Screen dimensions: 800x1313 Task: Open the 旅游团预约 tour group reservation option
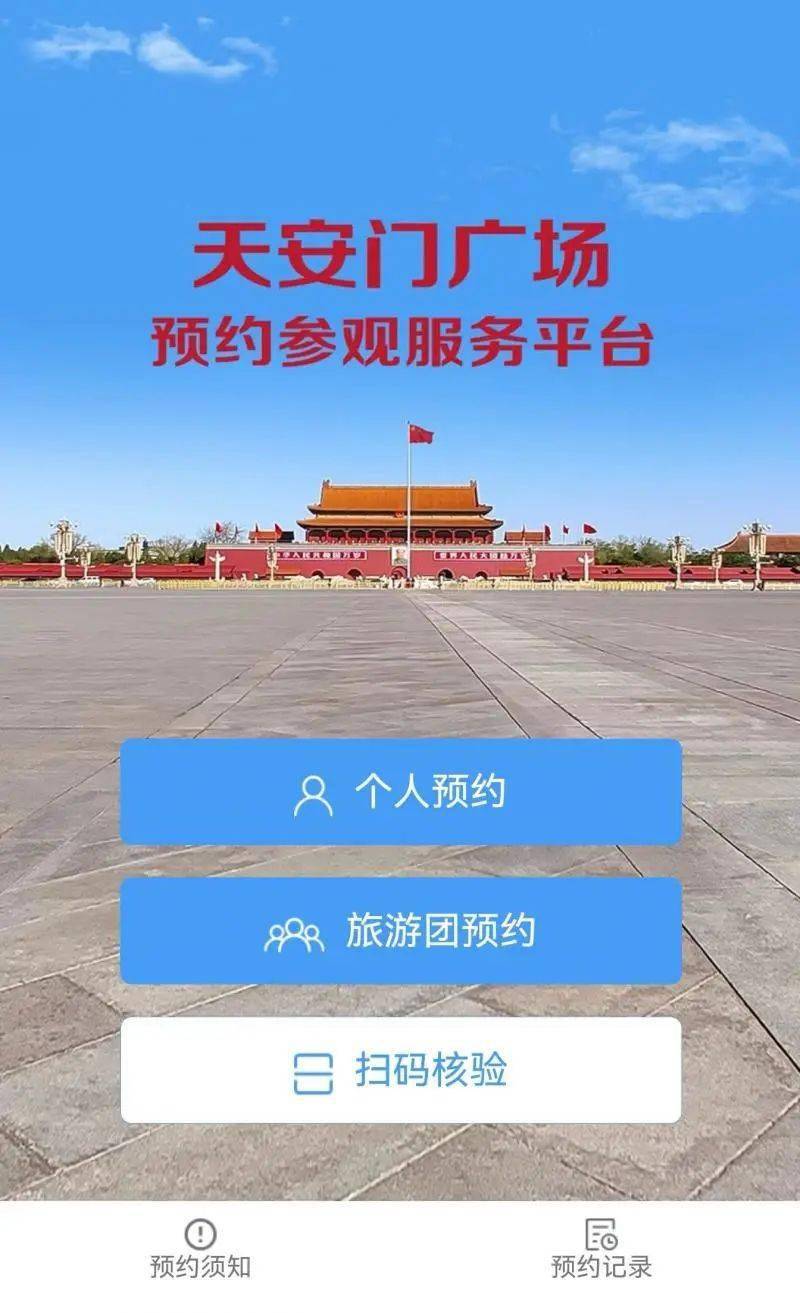pyautogui.click(x=400, y=930)
